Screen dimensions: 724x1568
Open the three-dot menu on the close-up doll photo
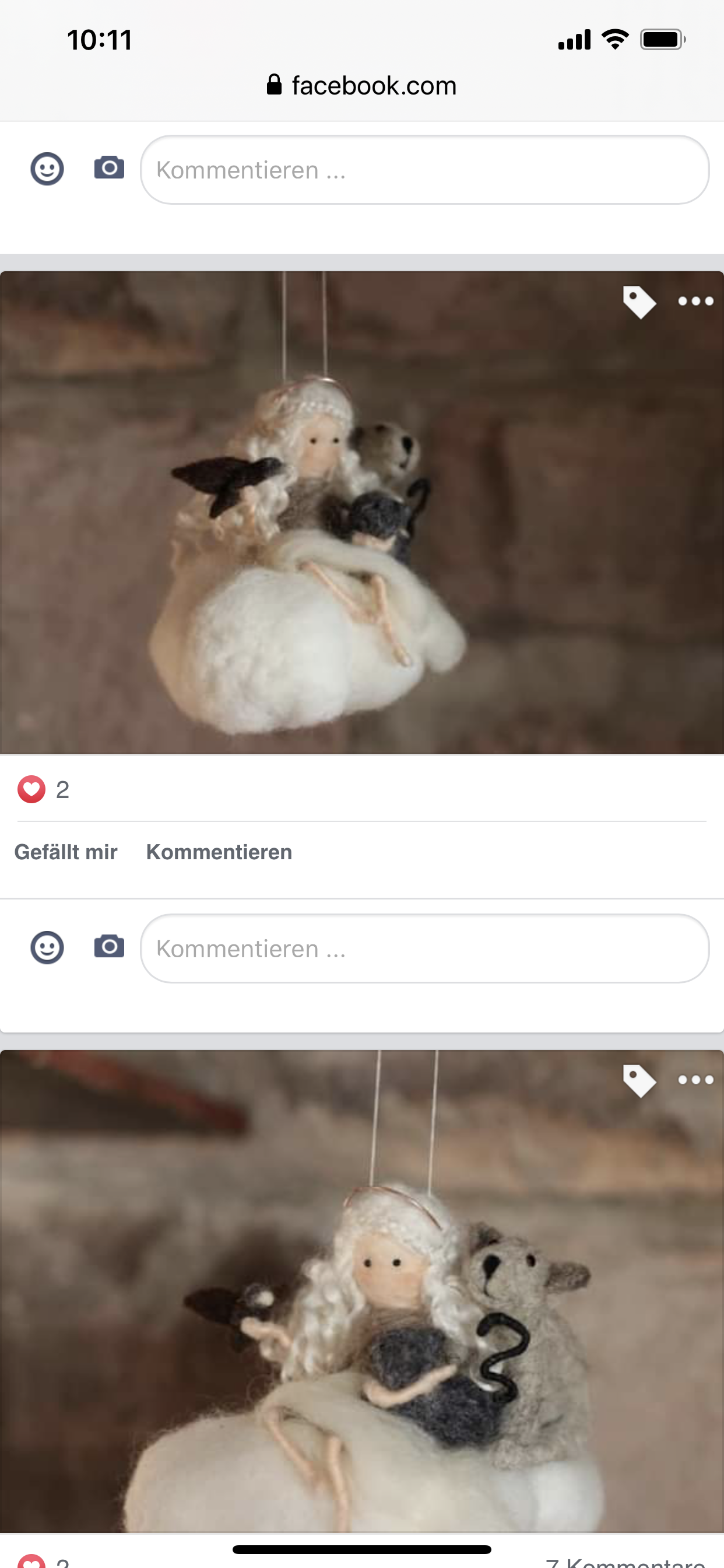point(695,1080)
